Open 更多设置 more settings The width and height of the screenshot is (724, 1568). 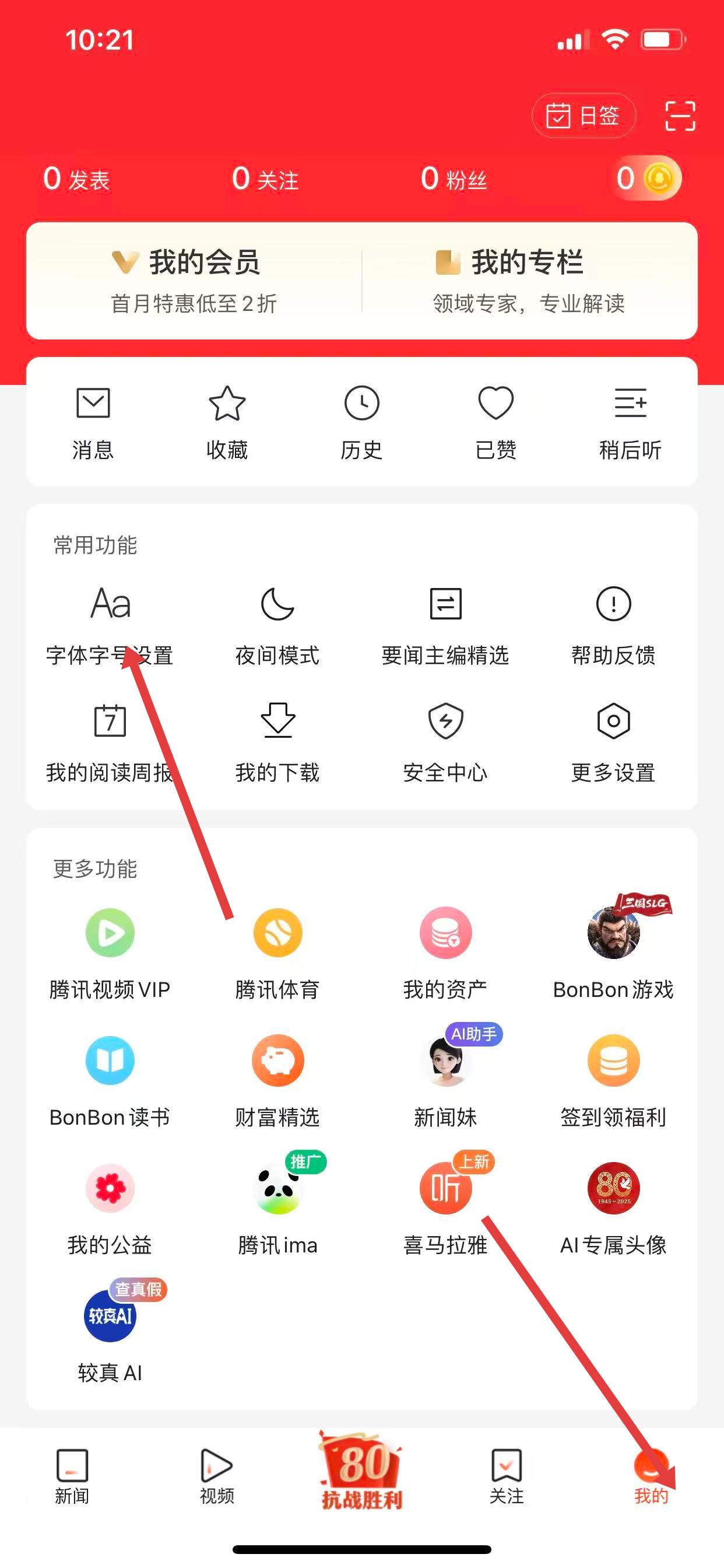coord(613,741)
